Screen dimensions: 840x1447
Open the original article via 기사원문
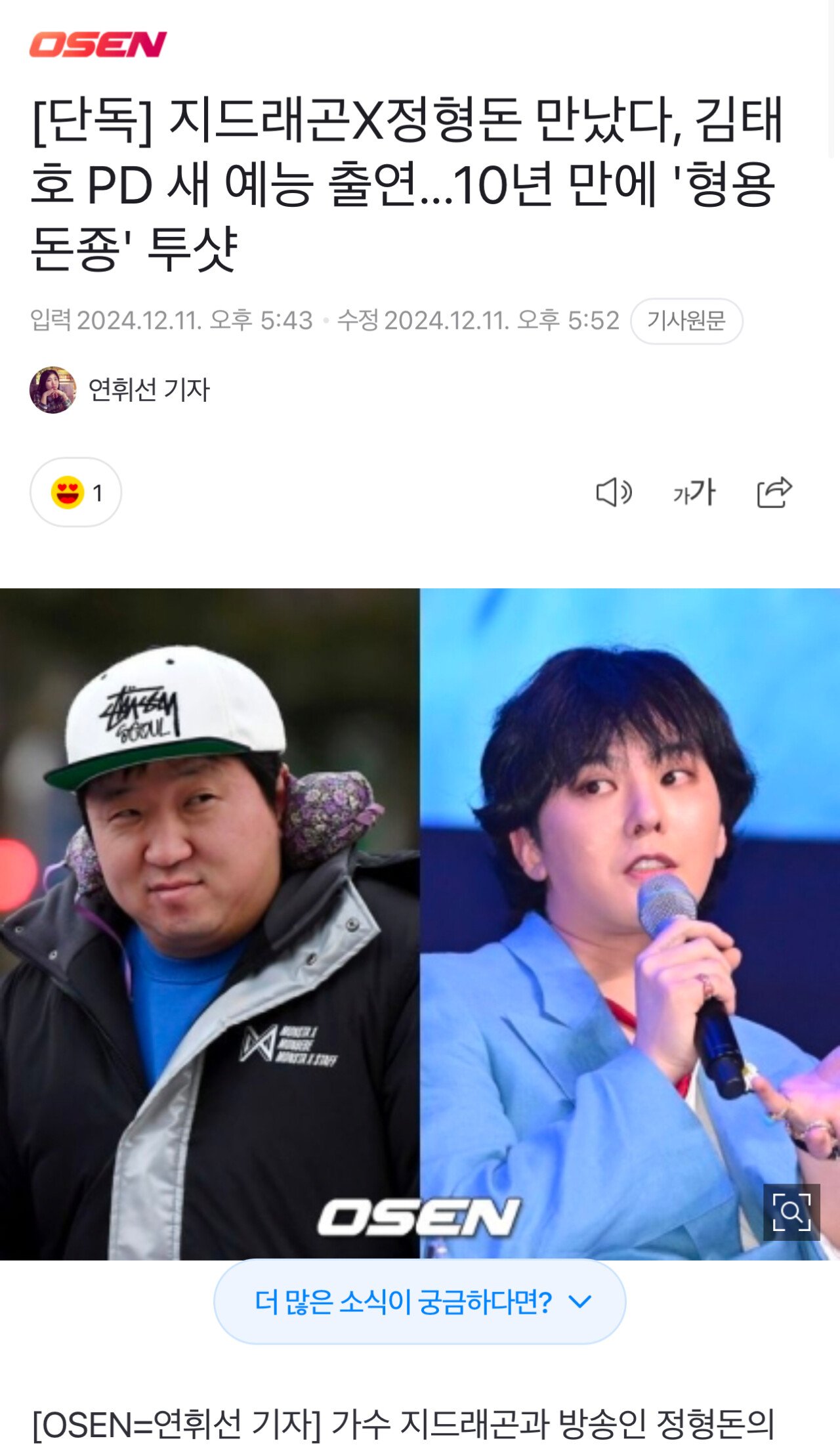(x=686, y=321)
